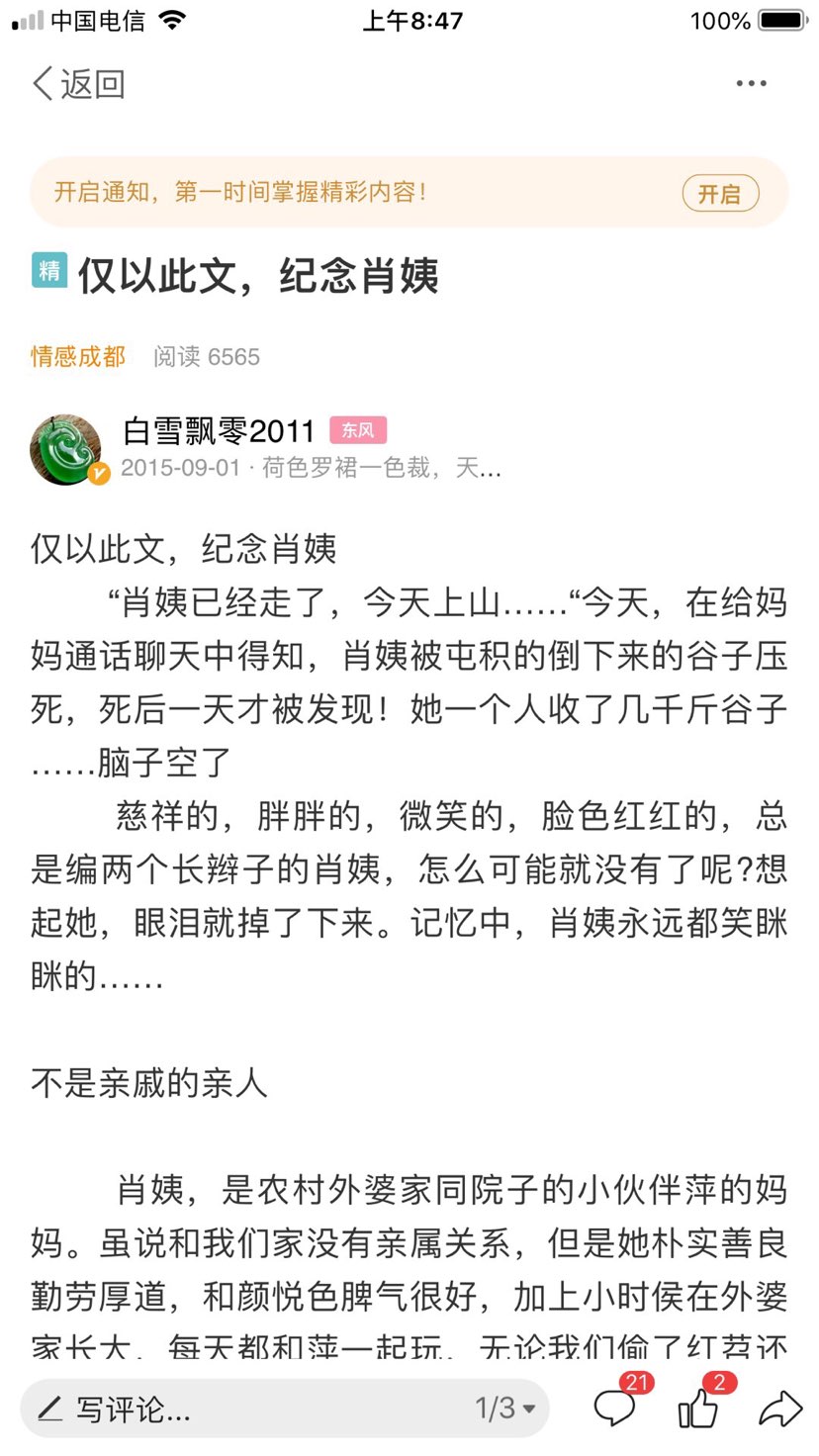Share this article
The image size is (819, 1456).
(x=779, y=1409)
